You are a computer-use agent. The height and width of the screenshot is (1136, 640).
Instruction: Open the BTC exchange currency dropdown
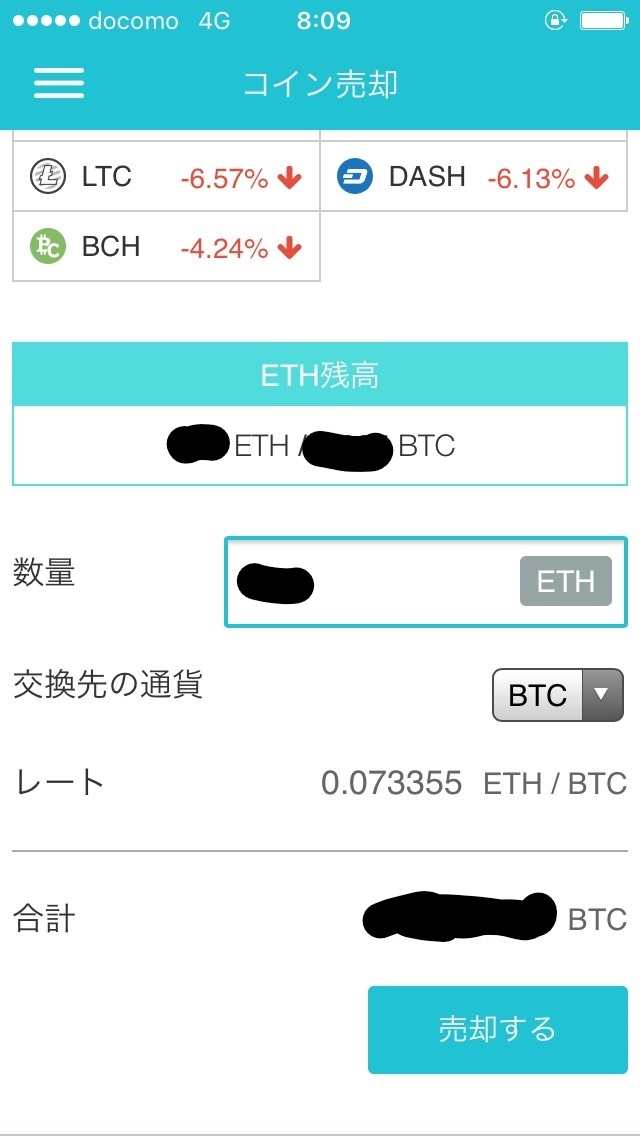(x=558, y=695)
